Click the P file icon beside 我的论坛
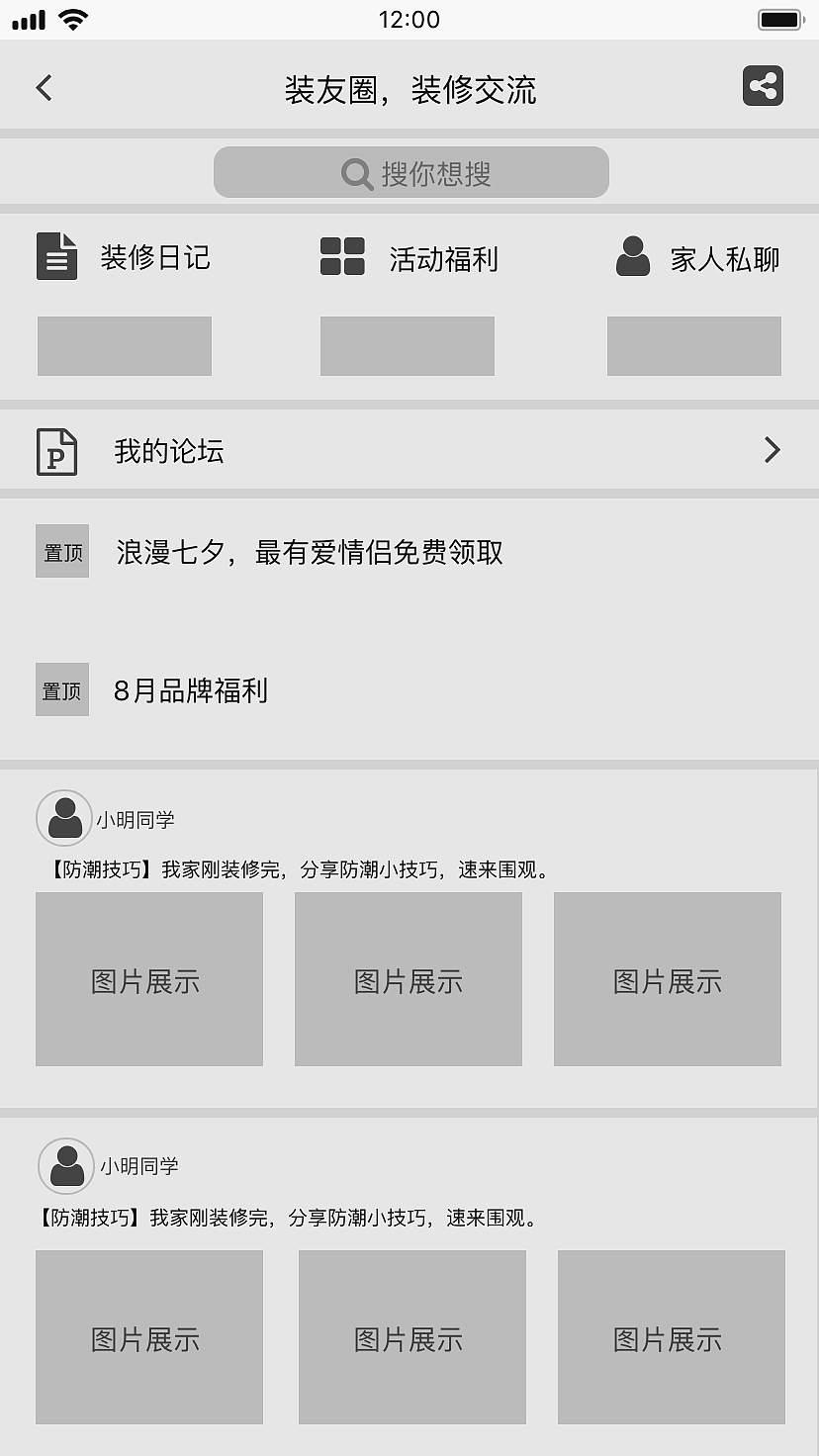This screenshot has height=1456, width=819. [x=57, y=450]
